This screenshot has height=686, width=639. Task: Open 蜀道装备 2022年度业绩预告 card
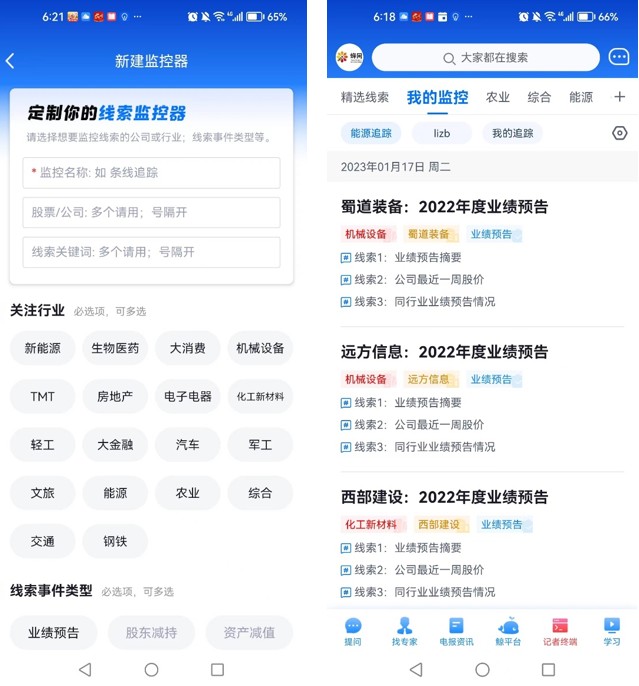tap(444, 207)
